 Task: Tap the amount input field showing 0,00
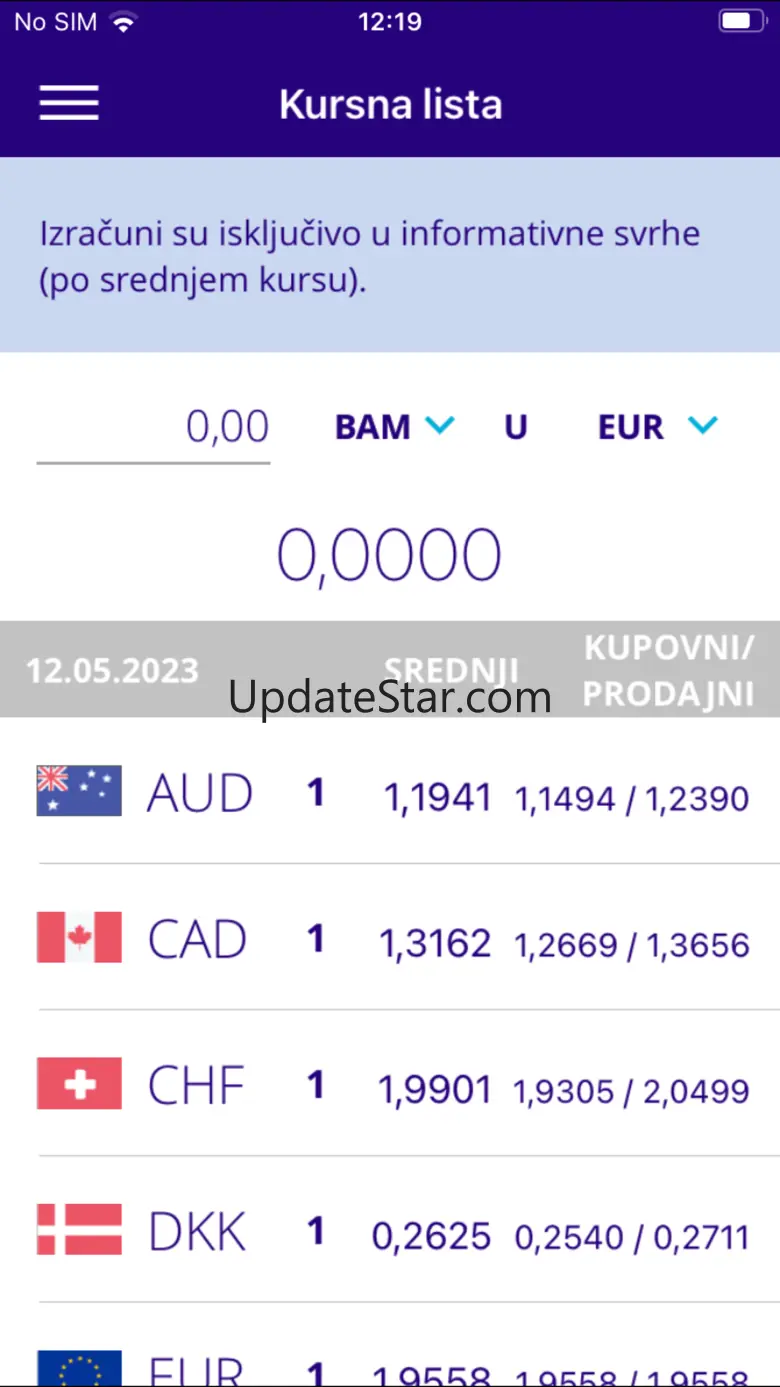point(153,428)
